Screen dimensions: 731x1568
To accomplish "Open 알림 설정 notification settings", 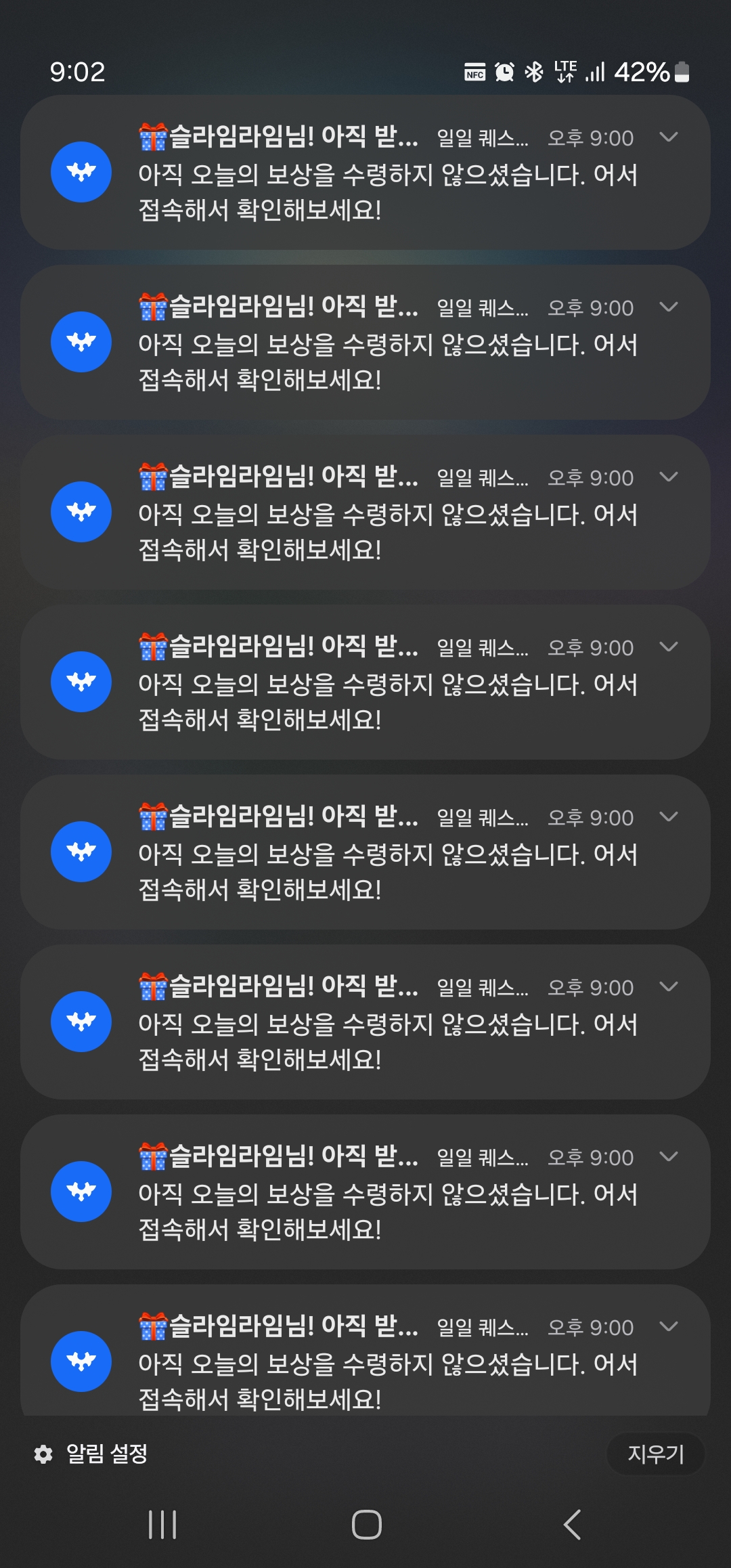I will pos(91,1454).
